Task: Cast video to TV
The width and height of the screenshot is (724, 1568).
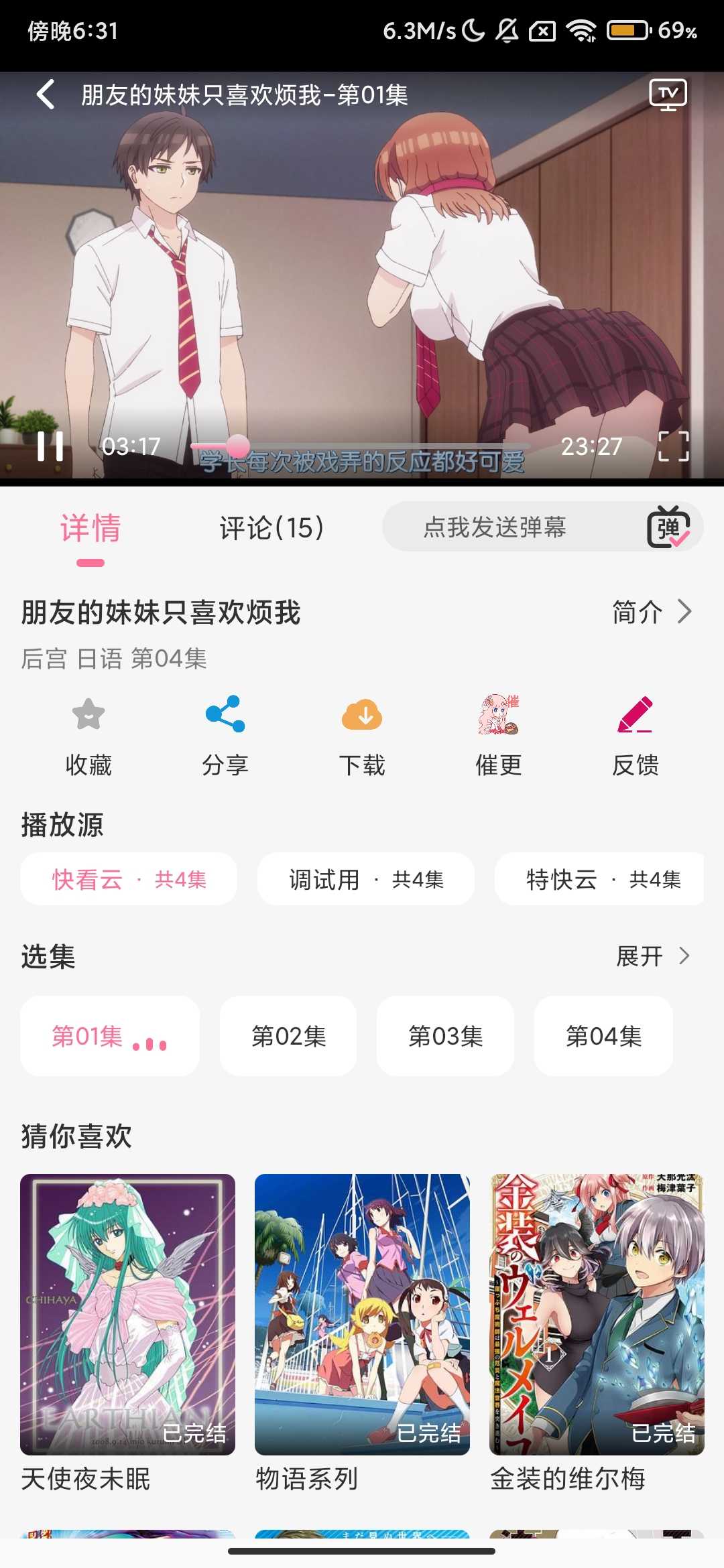Action: coord(668,94)
